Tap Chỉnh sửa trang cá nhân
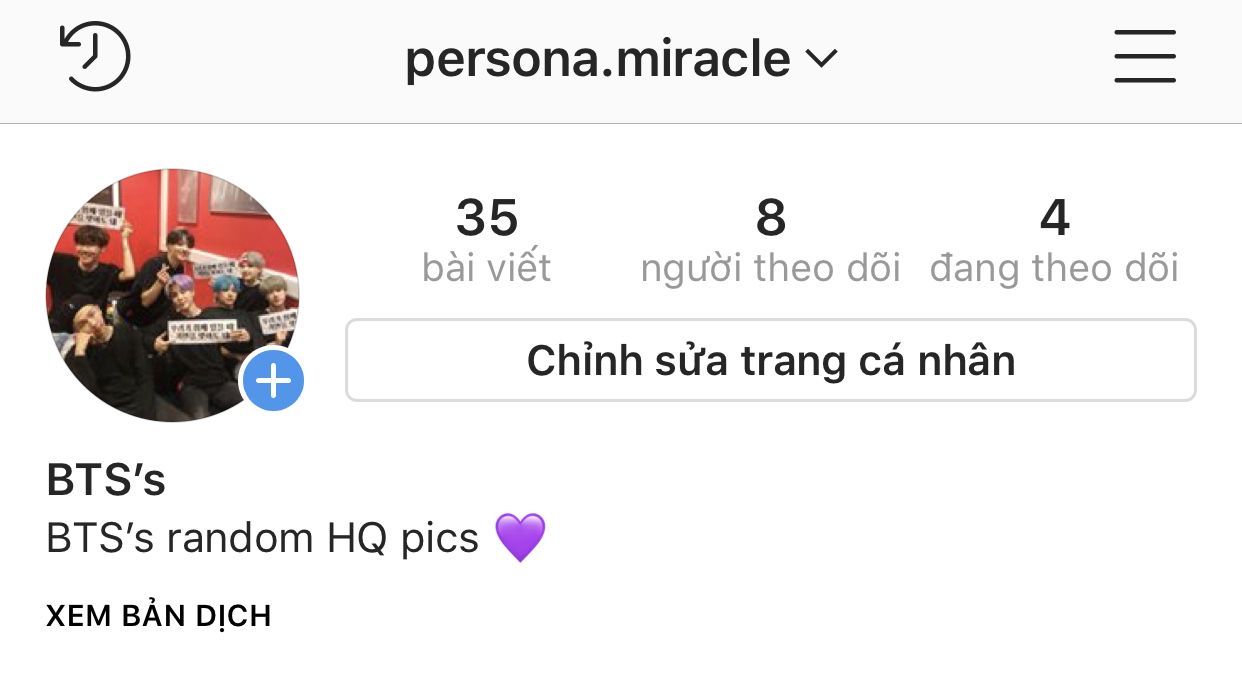 tap(770, 360)
